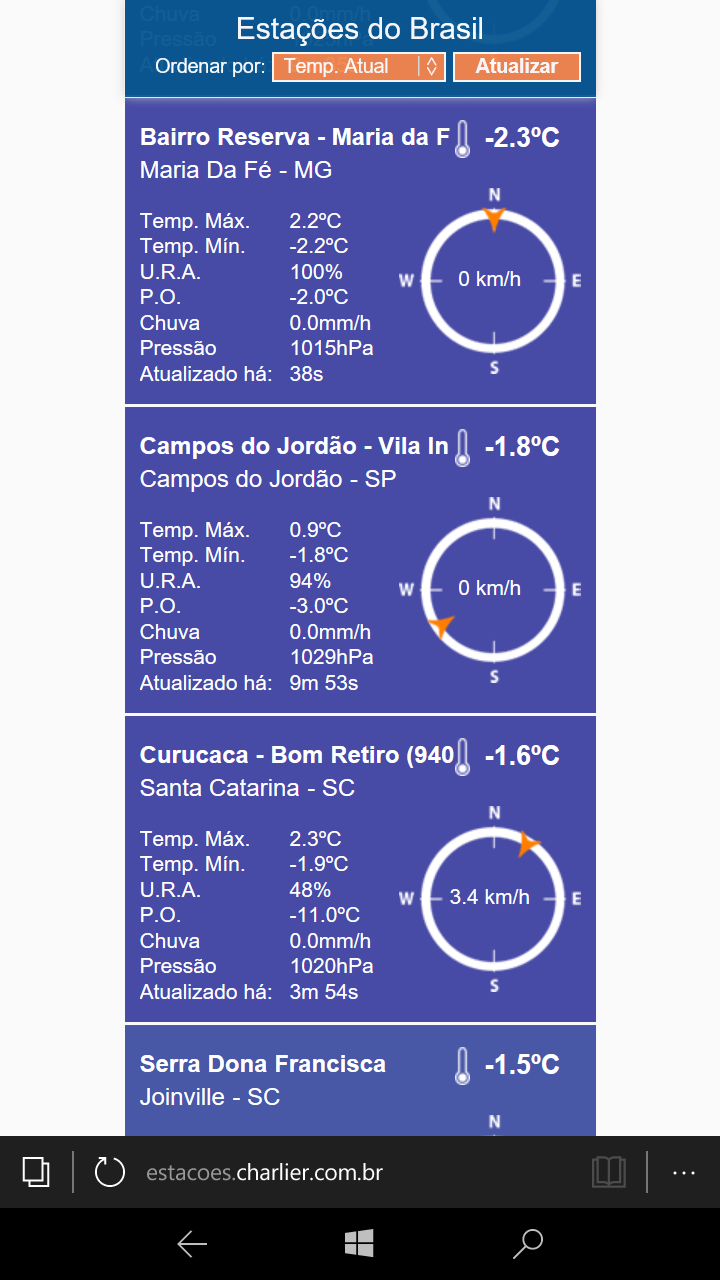The image size is (720, 1280).
Task: Reload the current page
Action: [x=109, y=1172]
